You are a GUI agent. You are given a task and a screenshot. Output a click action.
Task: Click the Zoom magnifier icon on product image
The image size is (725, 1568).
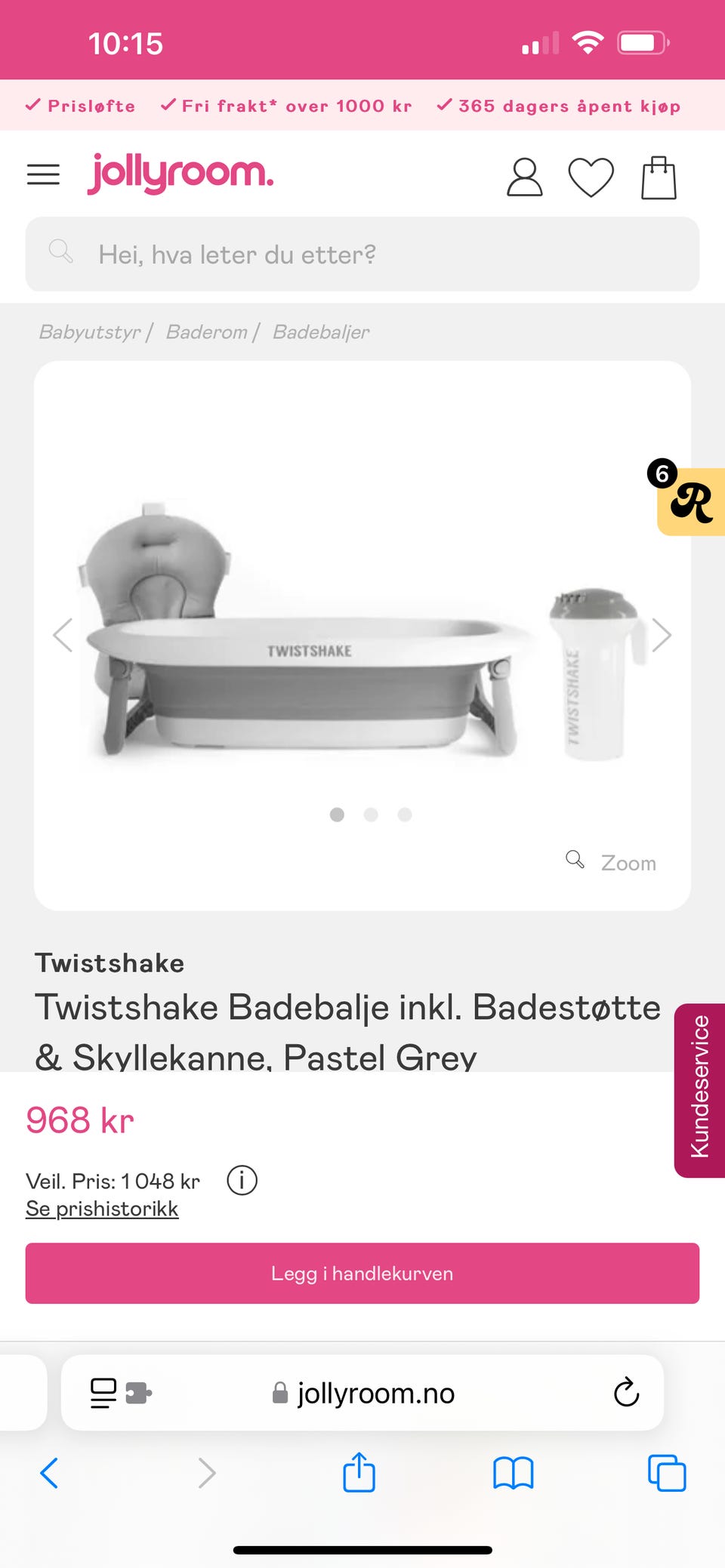[x=575, y=860]
